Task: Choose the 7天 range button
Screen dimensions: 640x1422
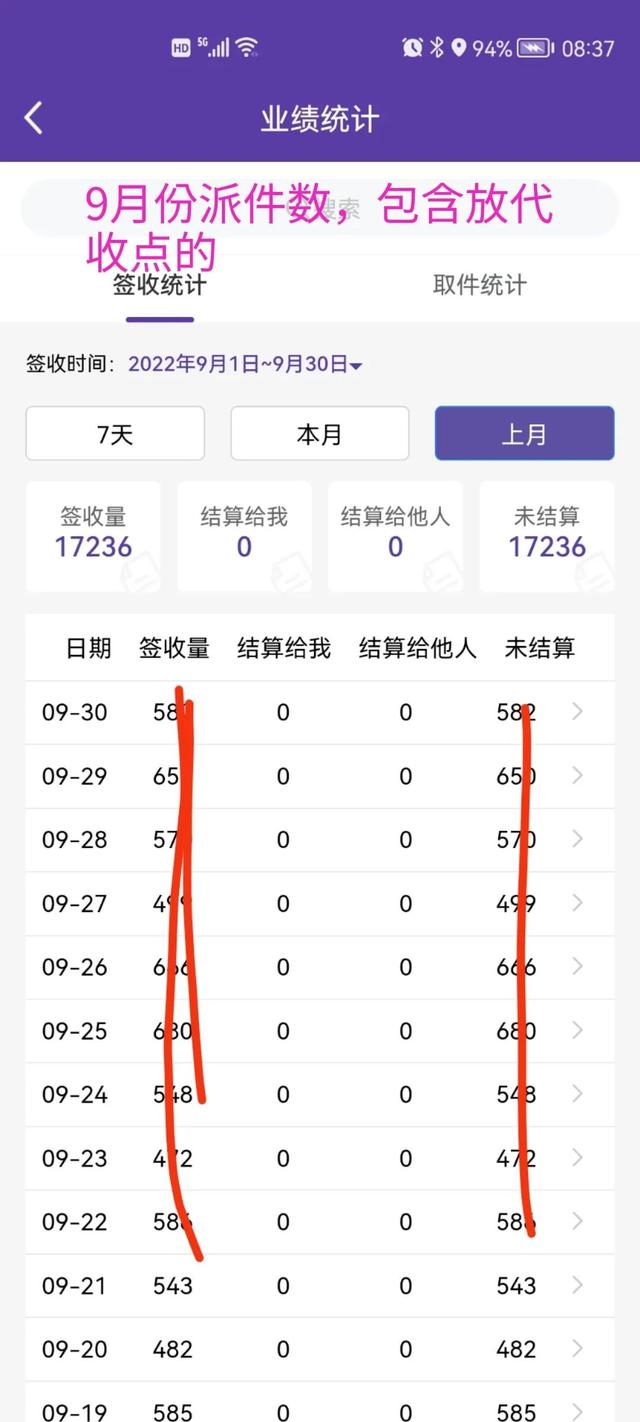Action: pos(115,433)
